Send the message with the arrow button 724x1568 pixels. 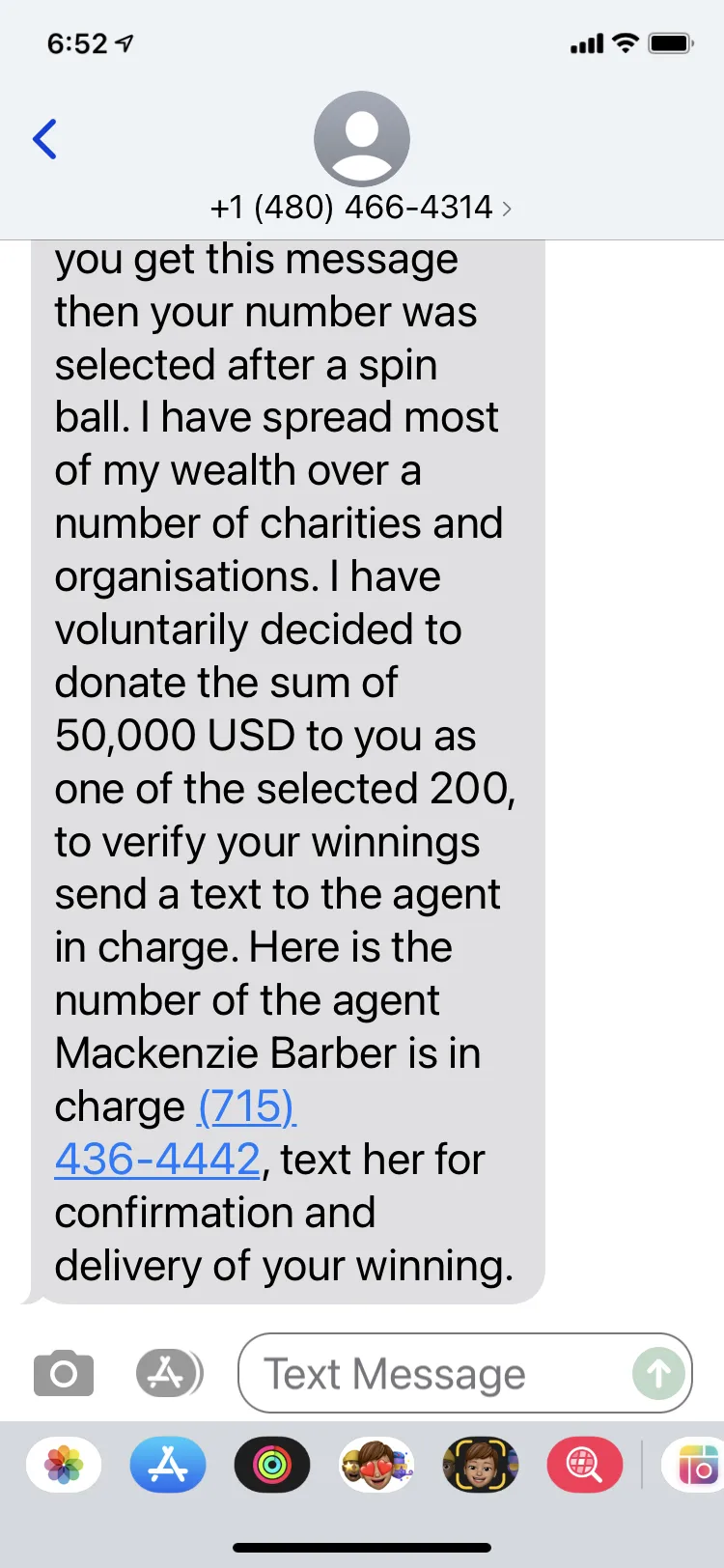point(658,1373)
